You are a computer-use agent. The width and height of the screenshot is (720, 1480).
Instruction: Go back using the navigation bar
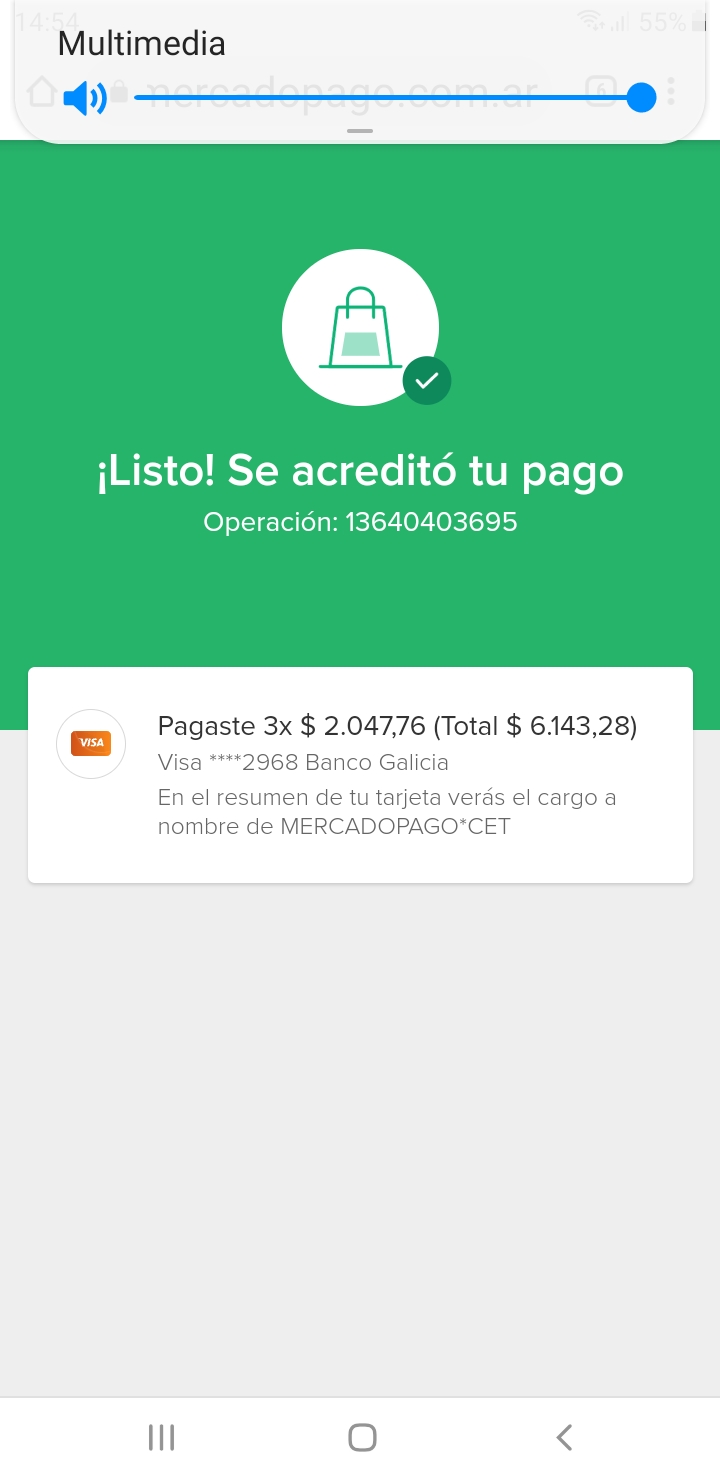click(564, 1438)
